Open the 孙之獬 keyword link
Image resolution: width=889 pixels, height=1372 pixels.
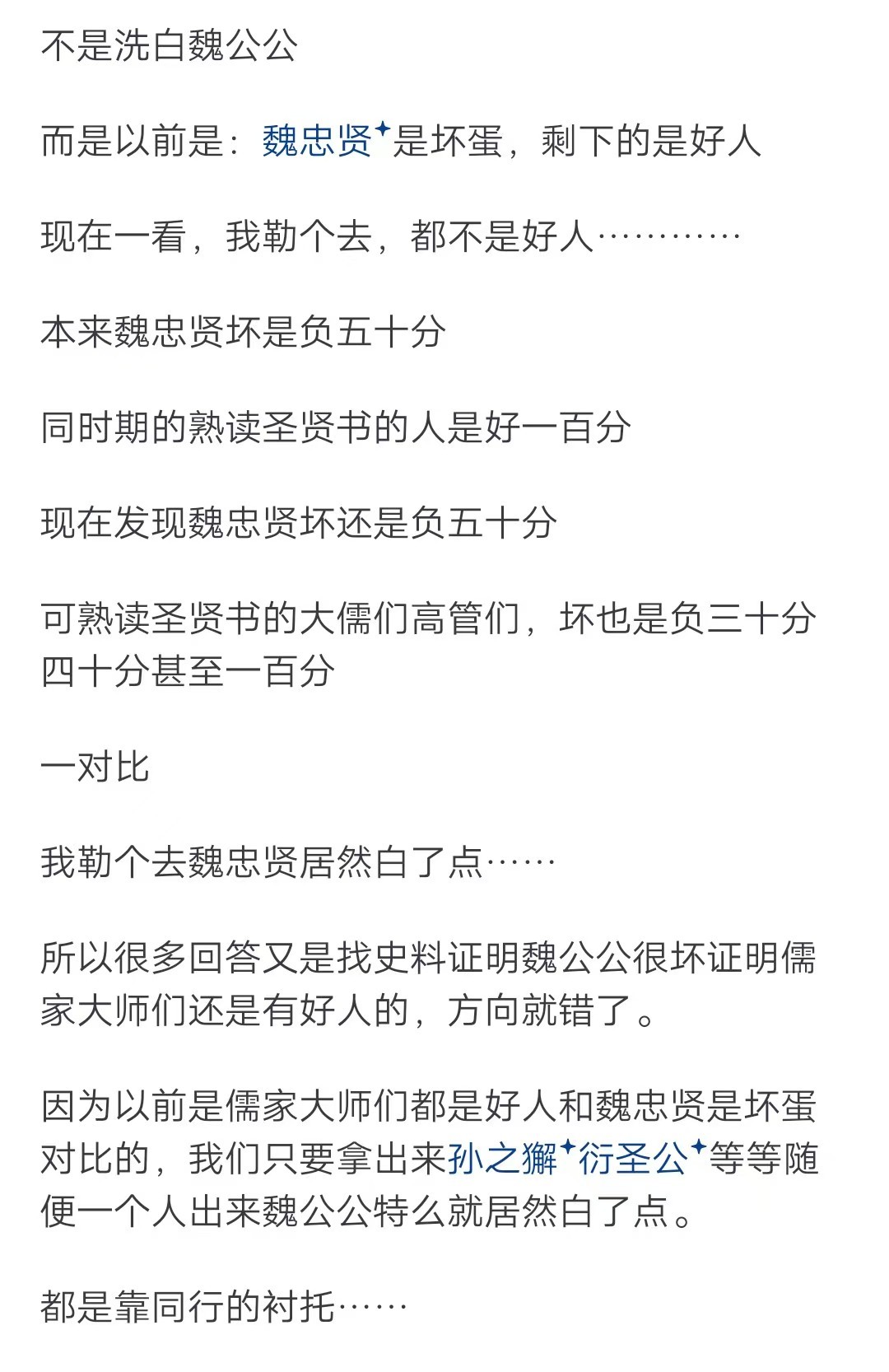coord(503,1160)
